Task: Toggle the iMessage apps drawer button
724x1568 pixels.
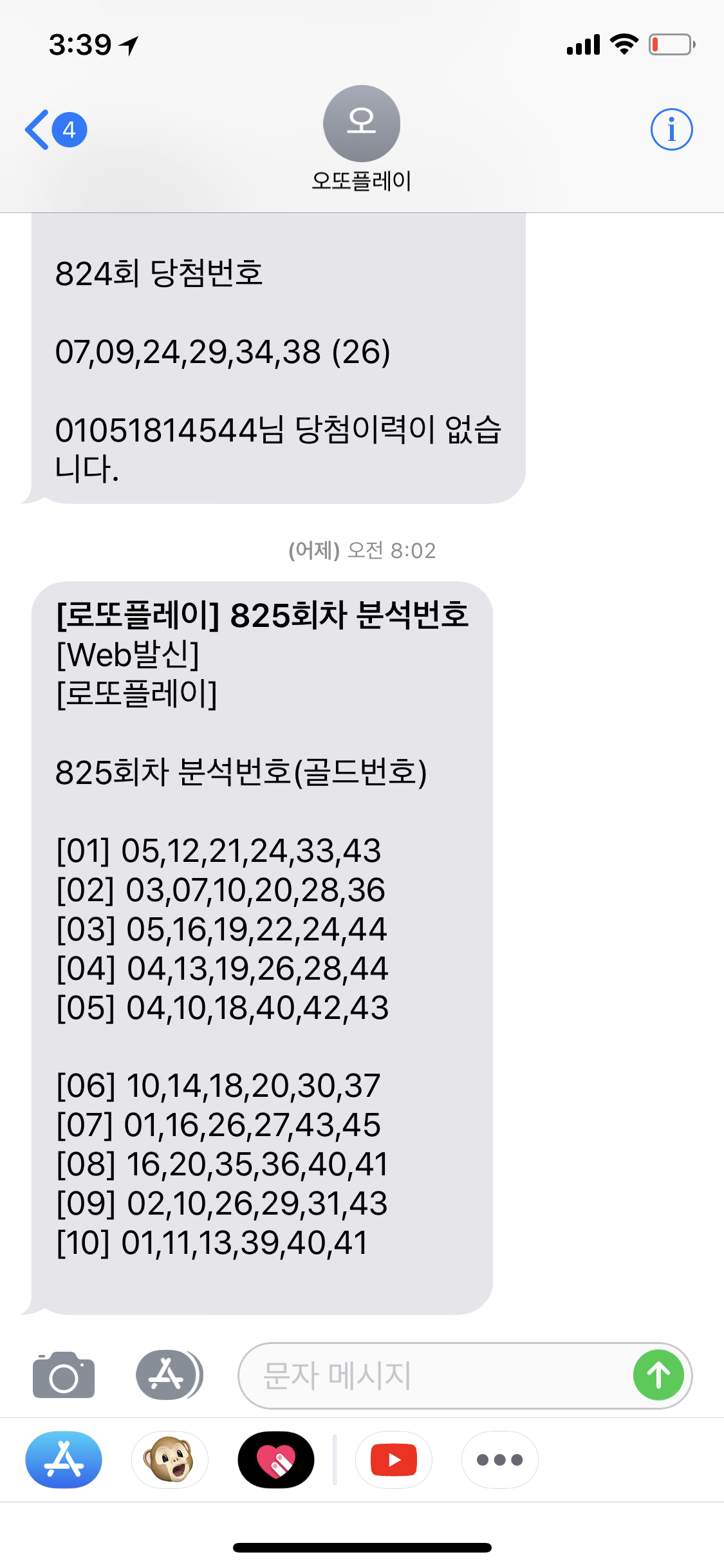Action: click(x=168, y=1374)
